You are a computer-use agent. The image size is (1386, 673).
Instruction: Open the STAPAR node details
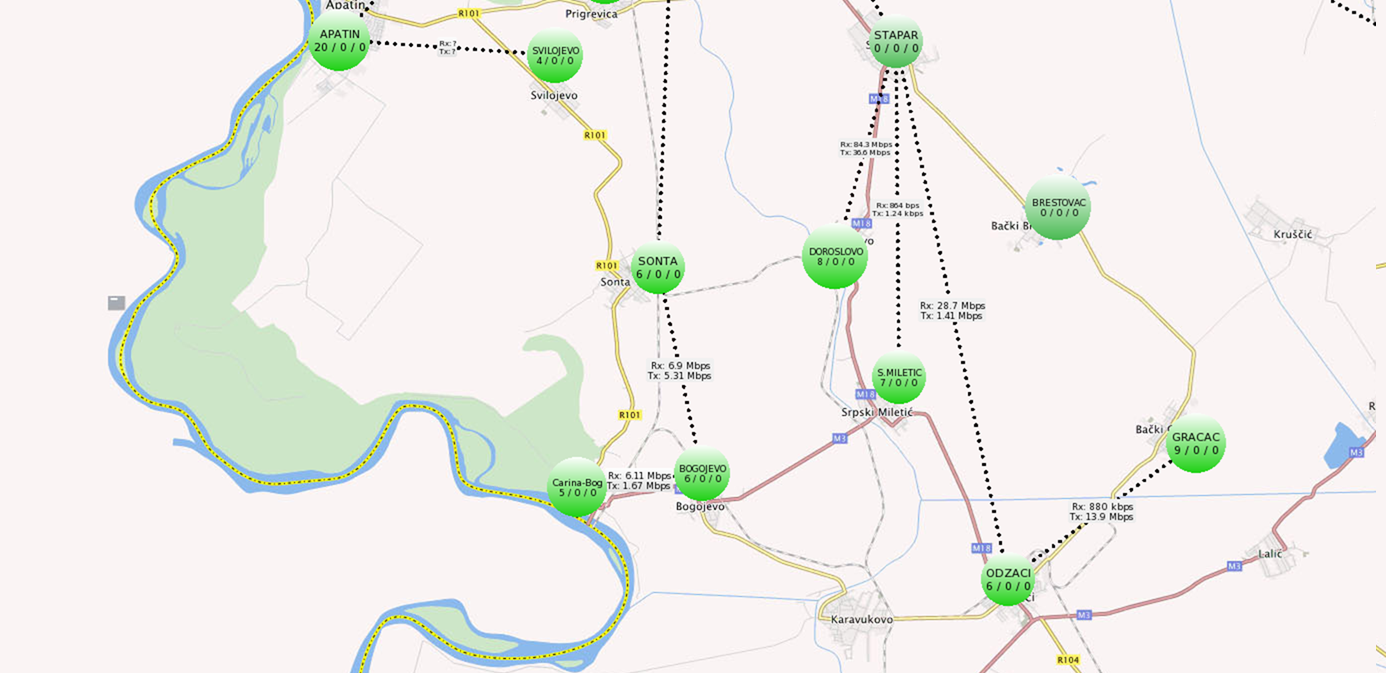coord(895,42)
